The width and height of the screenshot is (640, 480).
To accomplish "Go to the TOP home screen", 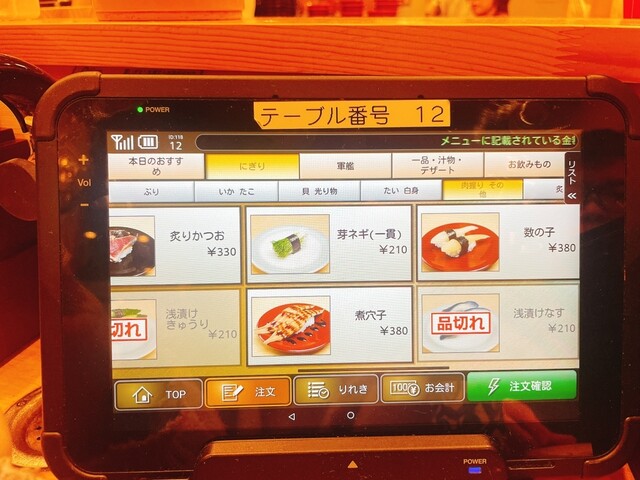I will [x=158, y=393].
